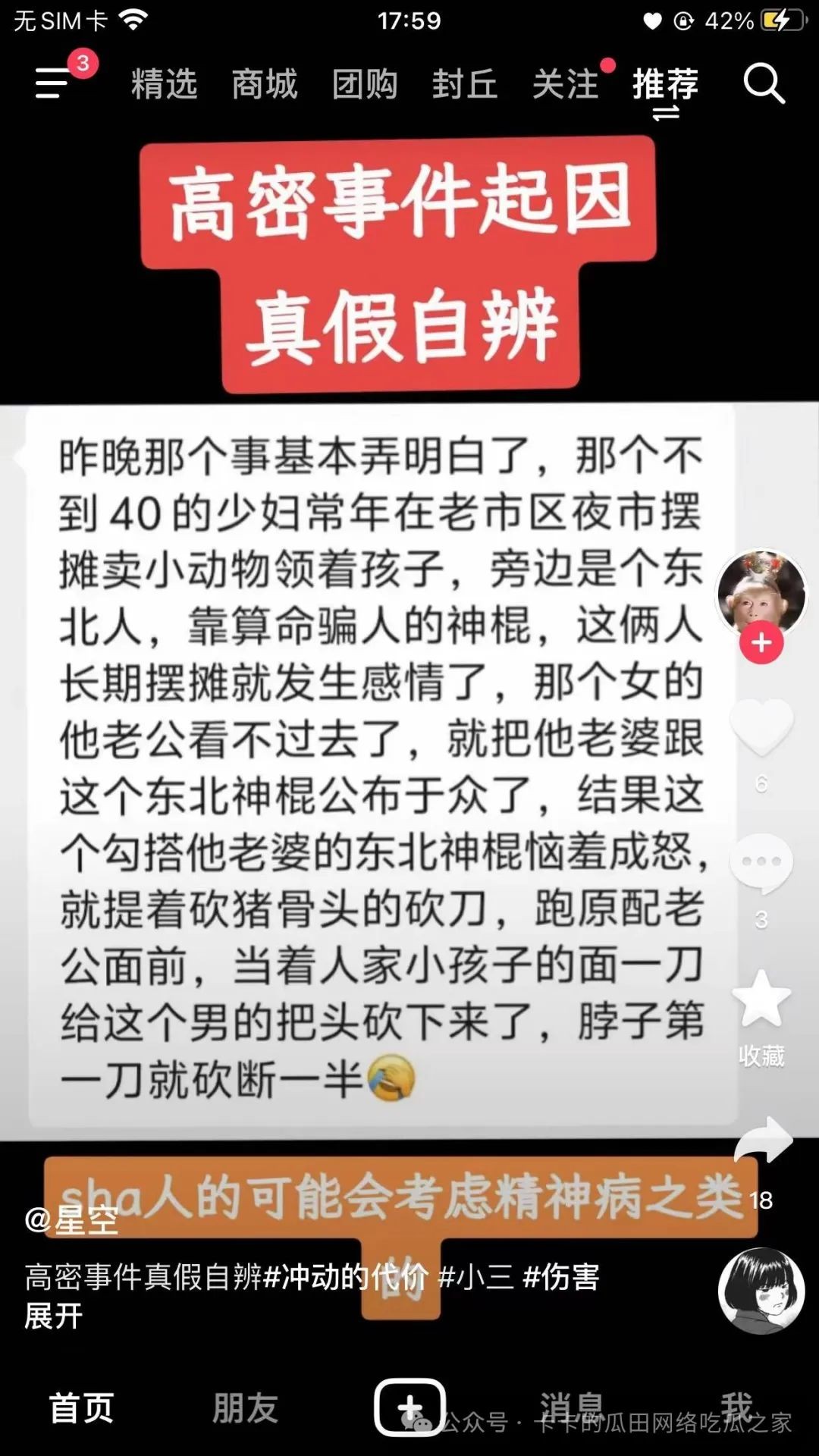Open the 商城 tab
Screen dimensions: 819x1456
tap(265, 83)
